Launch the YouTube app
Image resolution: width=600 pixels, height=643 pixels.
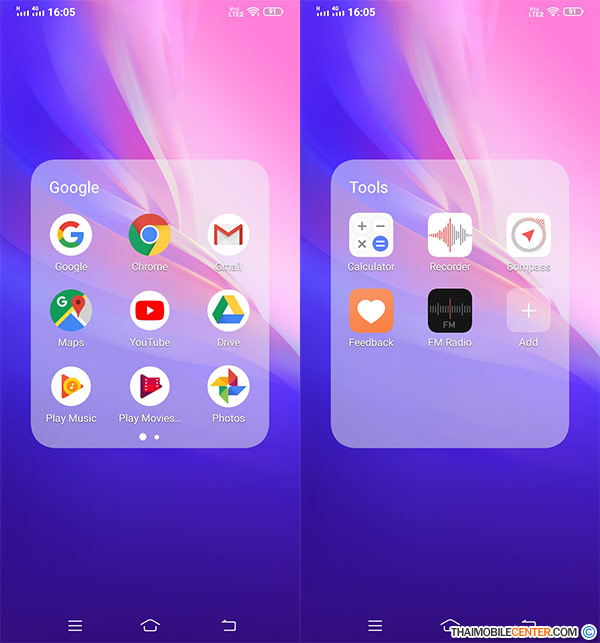pyautogui.click(x=150, y=311)
